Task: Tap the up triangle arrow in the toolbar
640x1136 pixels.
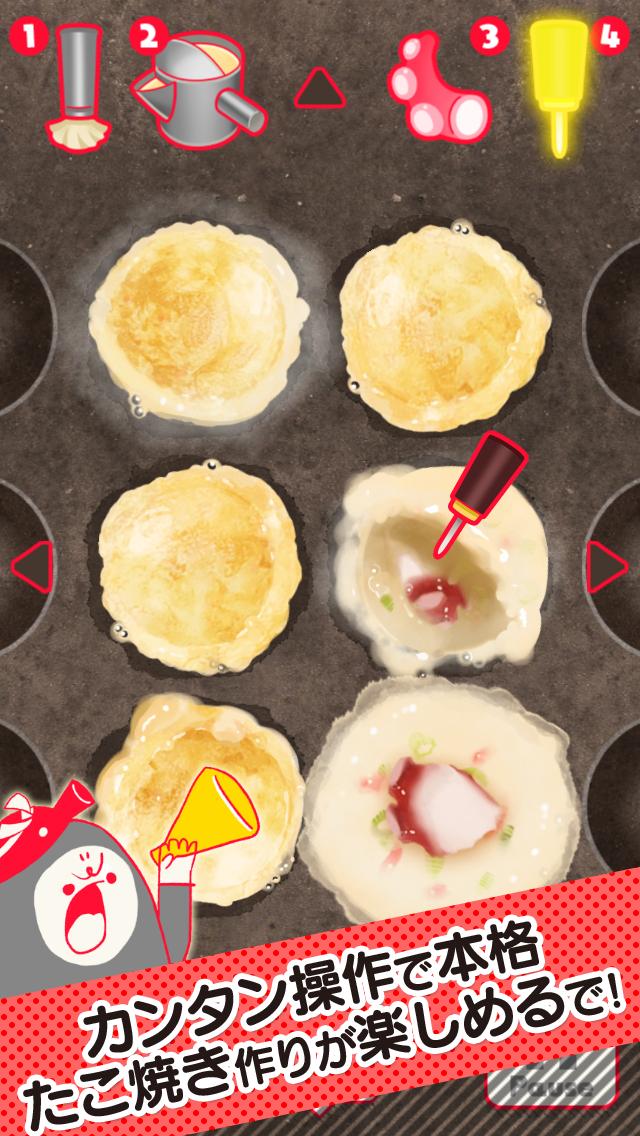Action: pos(320,88)
